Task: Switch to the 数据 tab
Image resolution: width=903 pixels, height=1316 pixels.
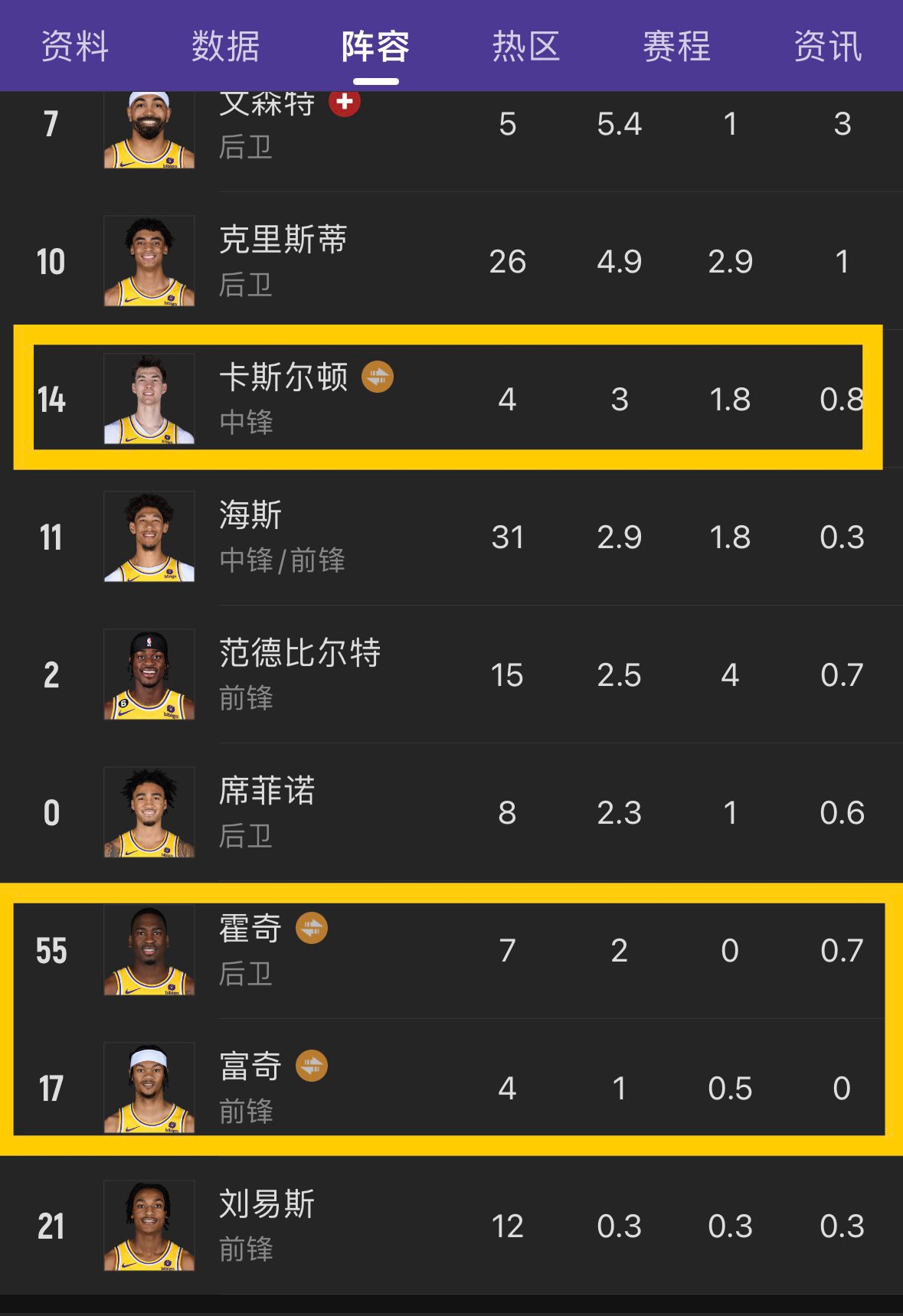Action: click(x=225, y=47)
